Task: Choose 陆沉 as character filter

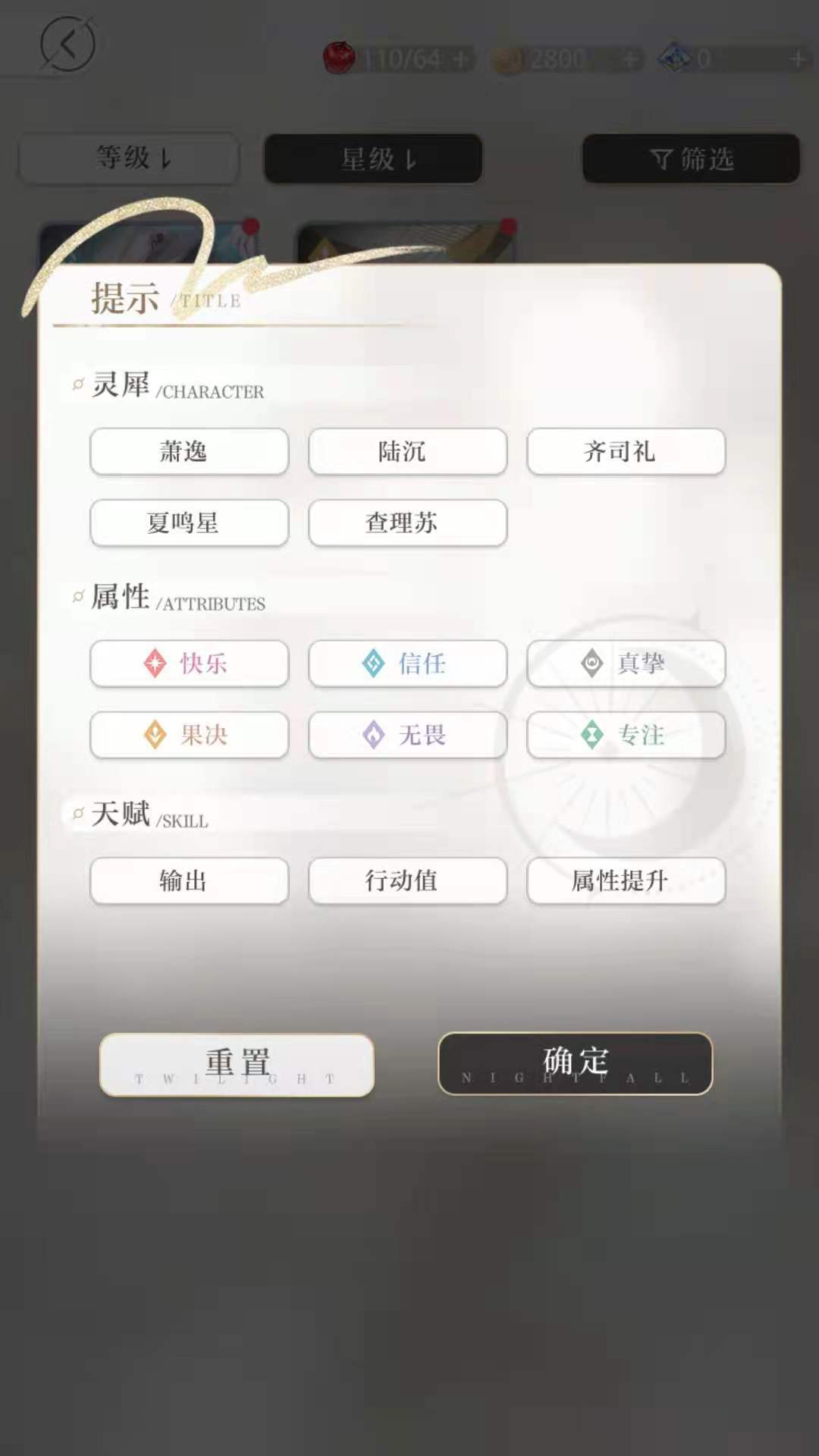Action: click(x=407, y=452)
